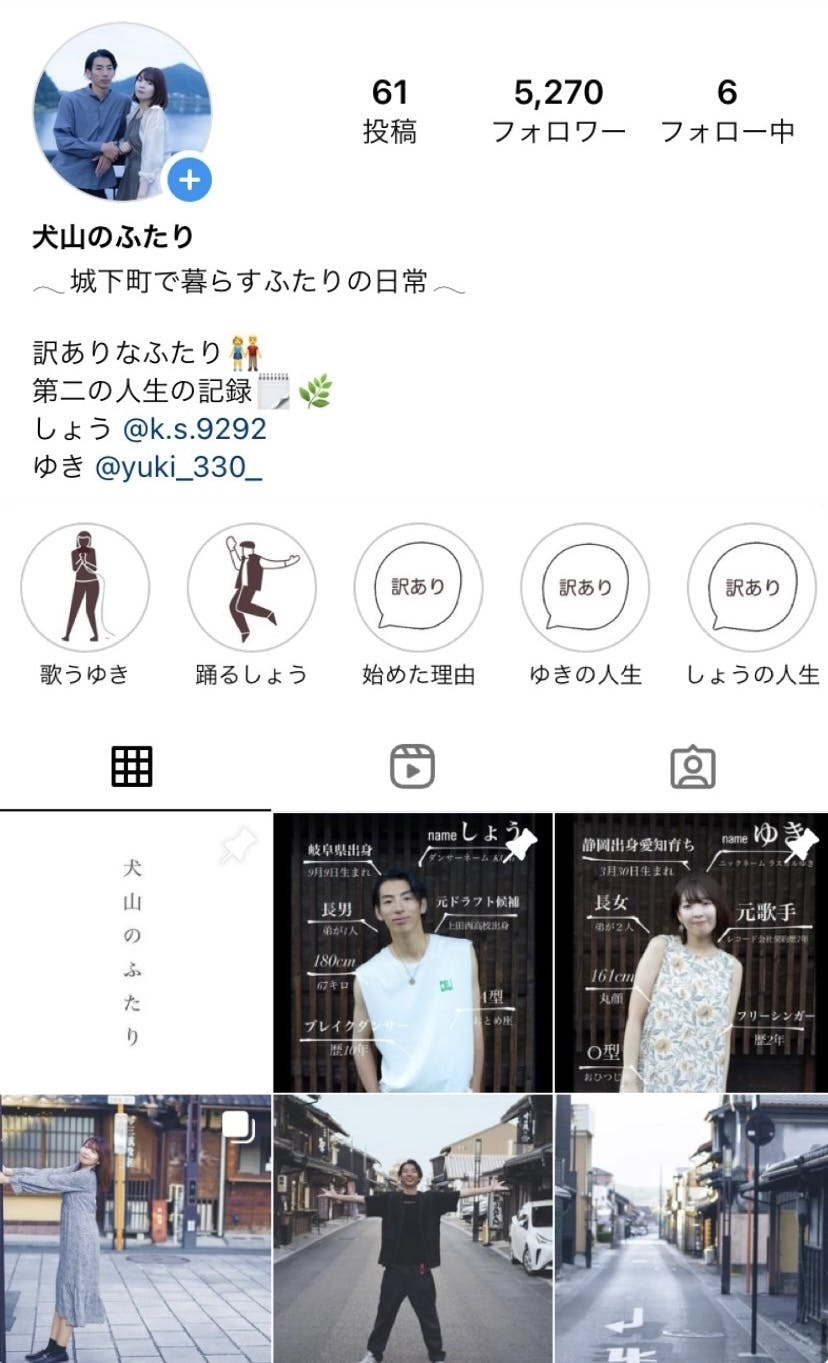Switch to the tagged photos tab
Viewport: 828px width, 1363px height.
tap(691, 767)
